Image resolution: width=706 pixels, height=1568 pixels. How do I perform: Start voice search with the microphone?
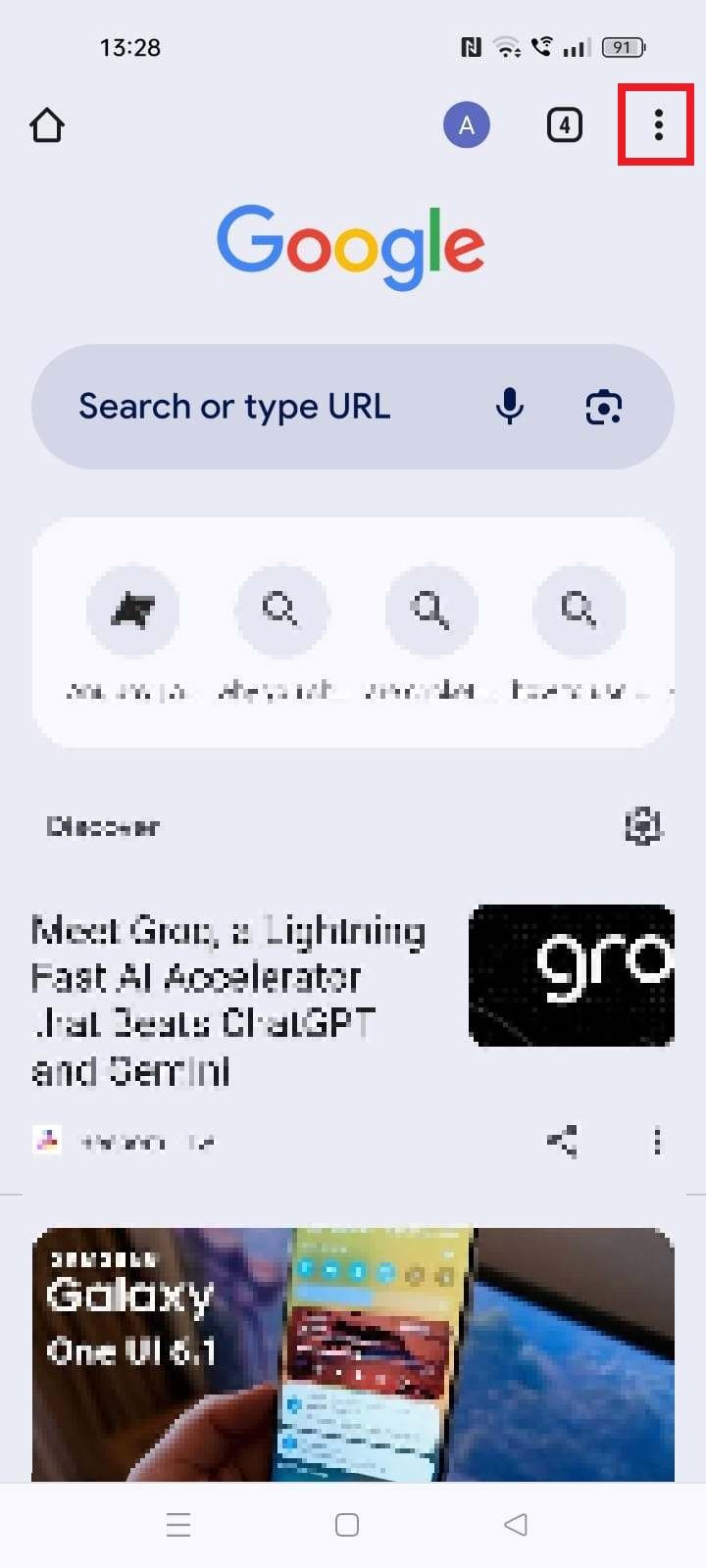(x=509, y=407)
